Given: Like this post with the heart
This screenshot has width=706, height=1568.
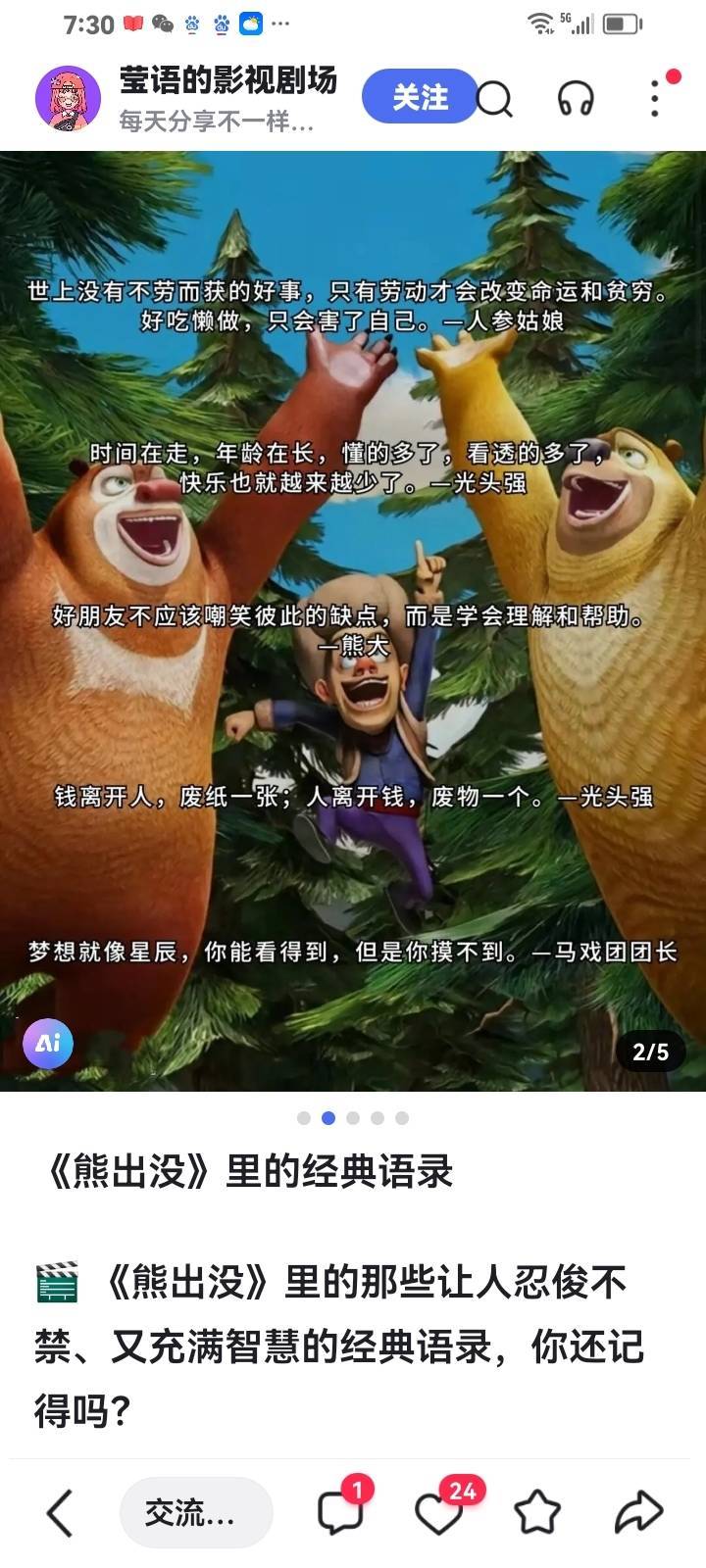Looking at the screenshot, I should click(x=438, y=1513).
